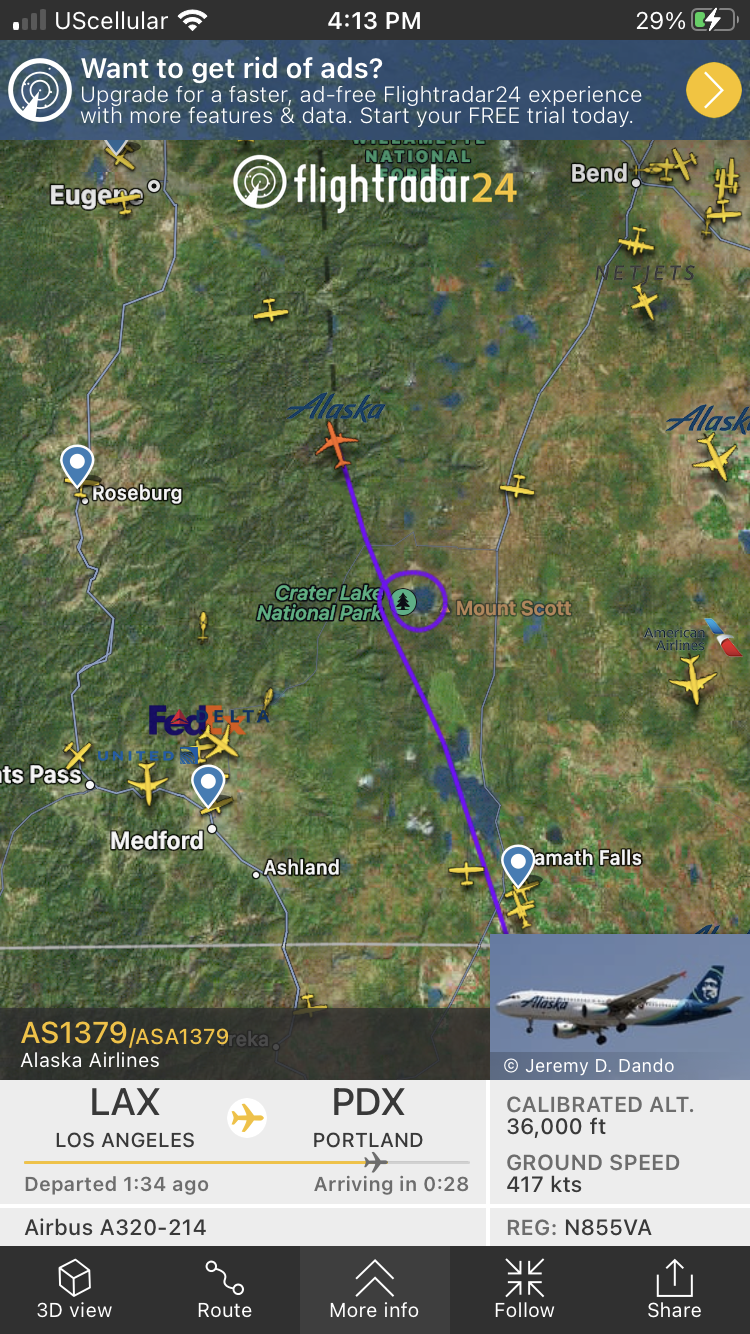Show the flight Route
750x1334 pixels.
pos(225,1290)
